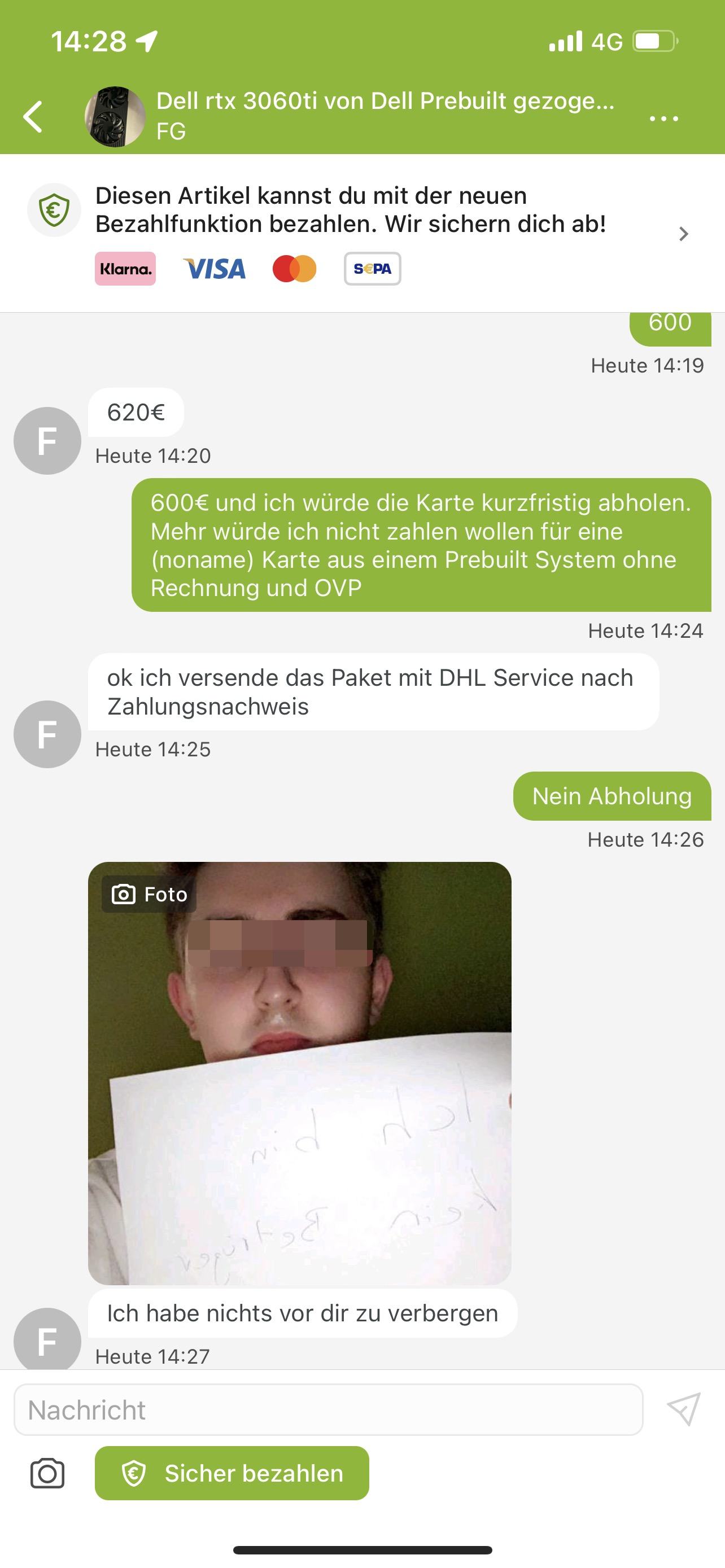Open the Bezahlfunktion payment info banner
The image size is (725, 1568).
[362, 234]
